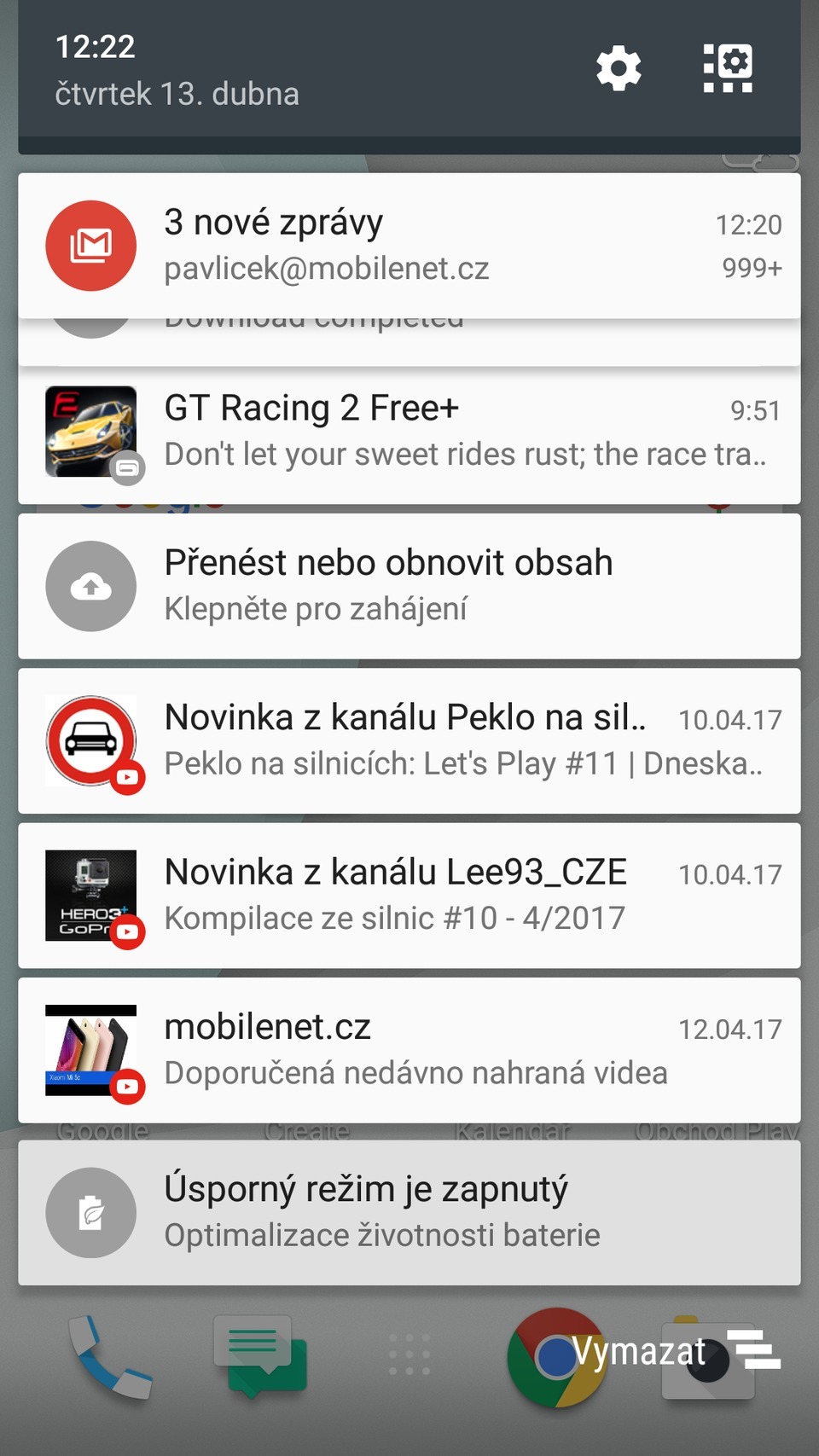The image size is (819, 1456).
Task: Open the Lee93_CZE new video notification
Action: pyautogui.click(x=409, y=895)
